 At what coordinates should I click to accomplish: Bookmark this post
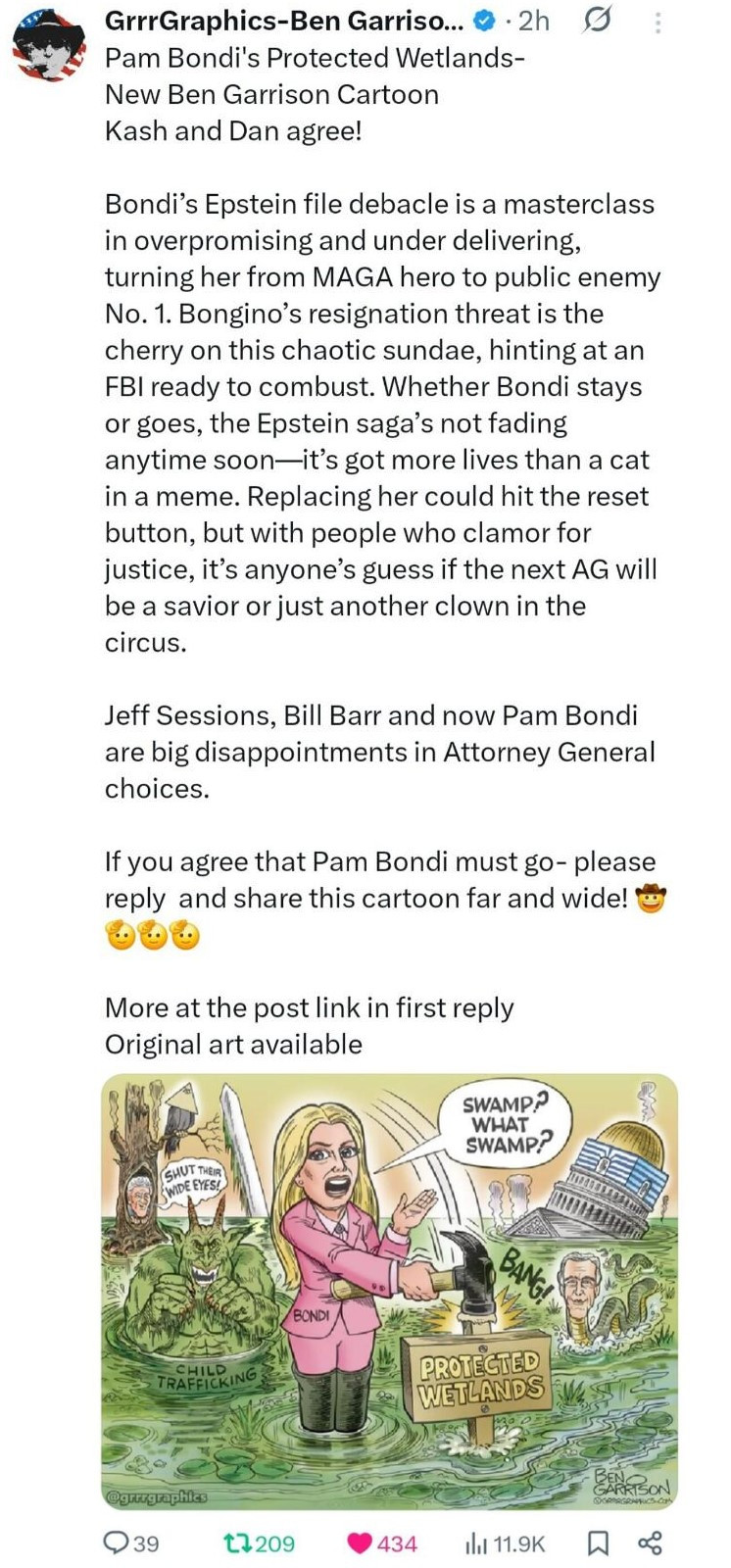point(597,1543)
